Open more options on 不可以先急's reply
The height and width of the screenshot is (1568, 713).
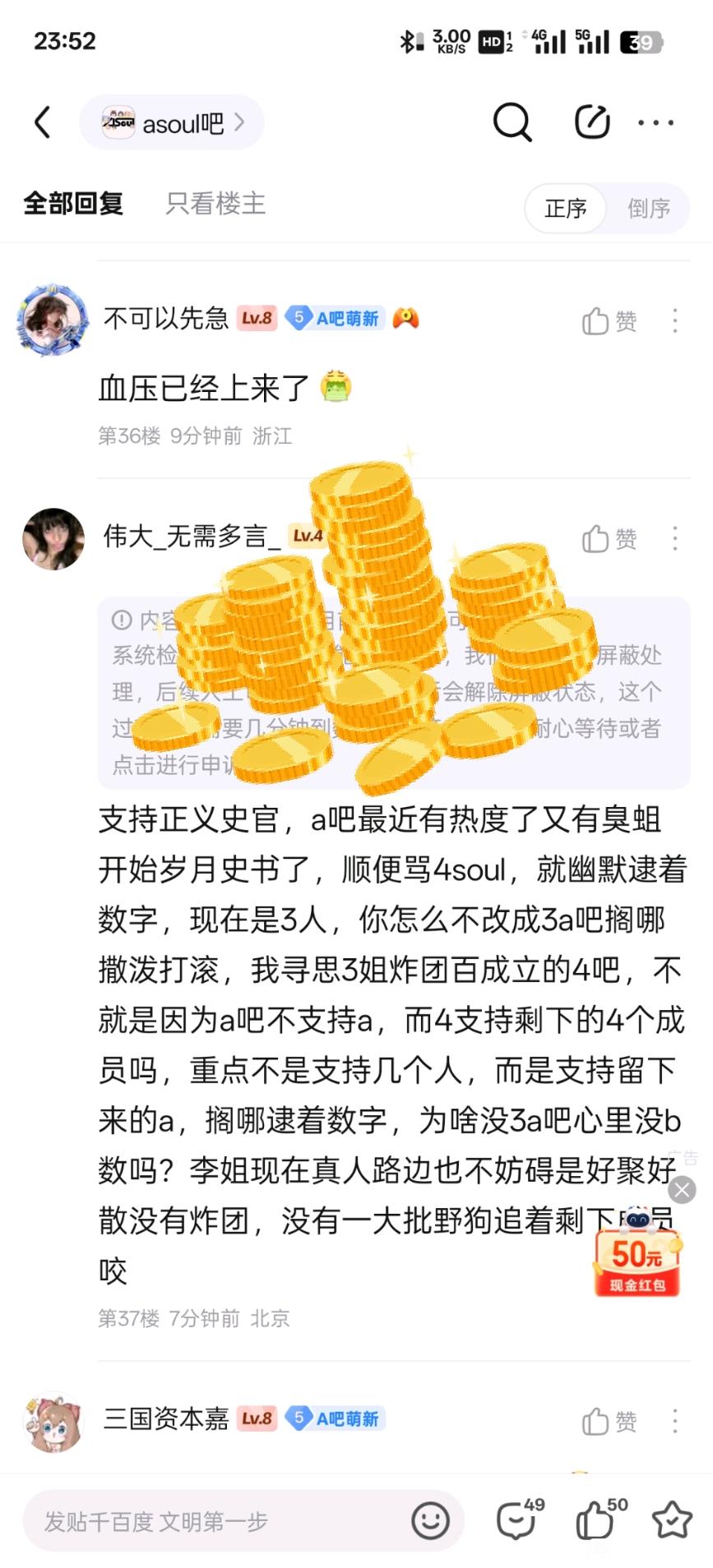click(675, 321)
